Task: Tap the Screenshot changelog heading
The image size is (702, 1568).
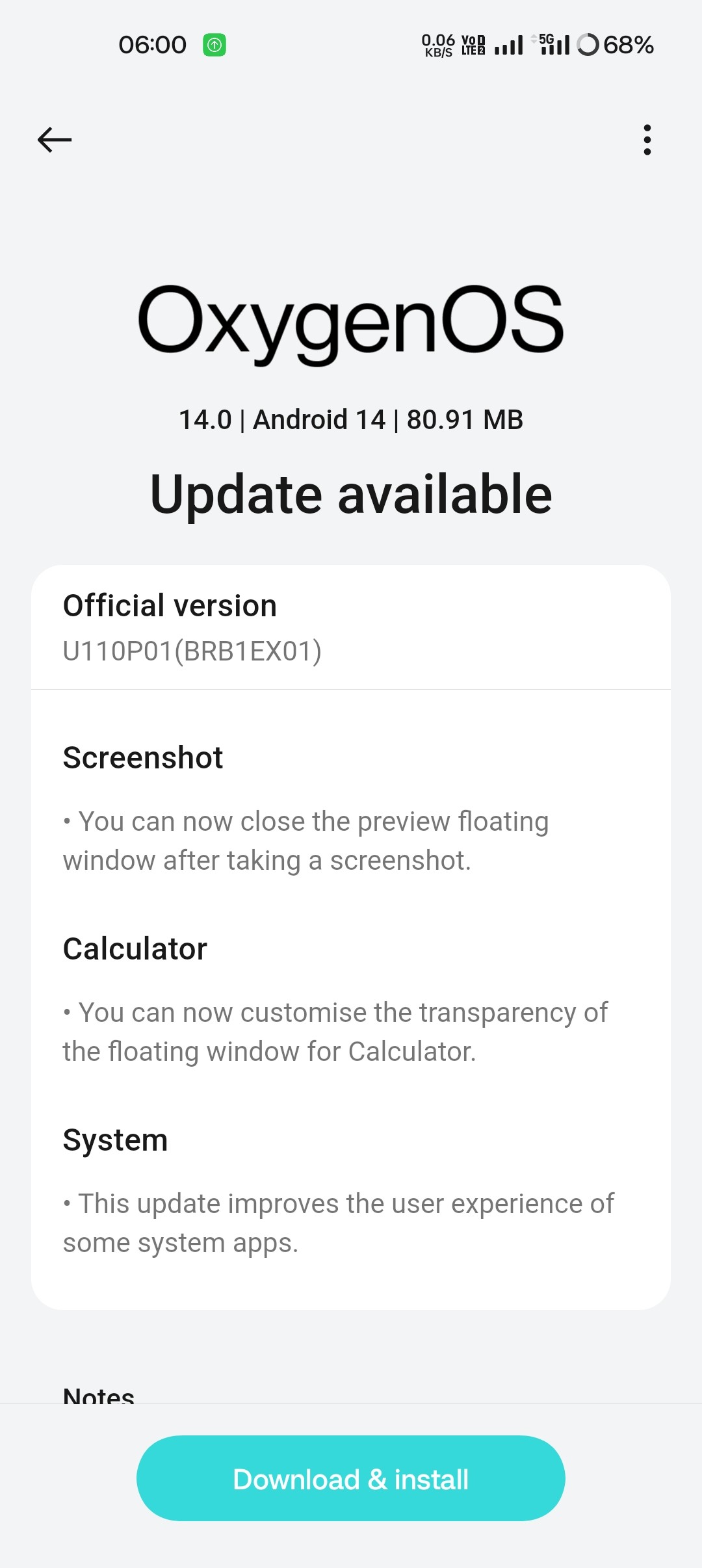Action: 142,757
